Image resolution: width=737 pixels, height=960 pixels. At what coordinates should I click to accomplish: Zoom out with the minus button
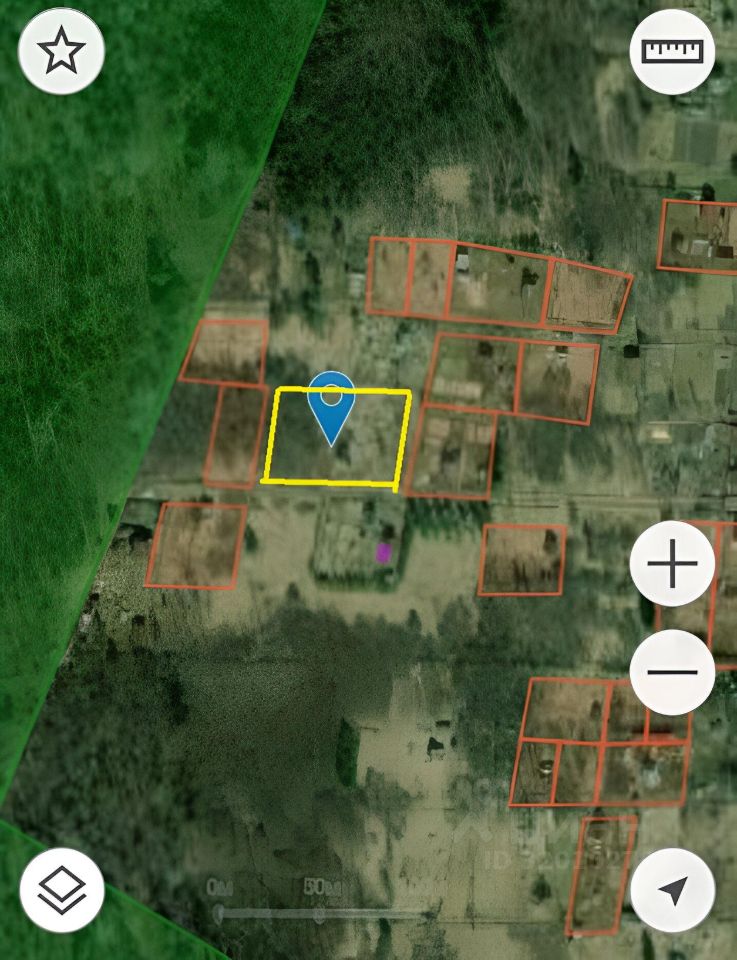tap(672, 671)
